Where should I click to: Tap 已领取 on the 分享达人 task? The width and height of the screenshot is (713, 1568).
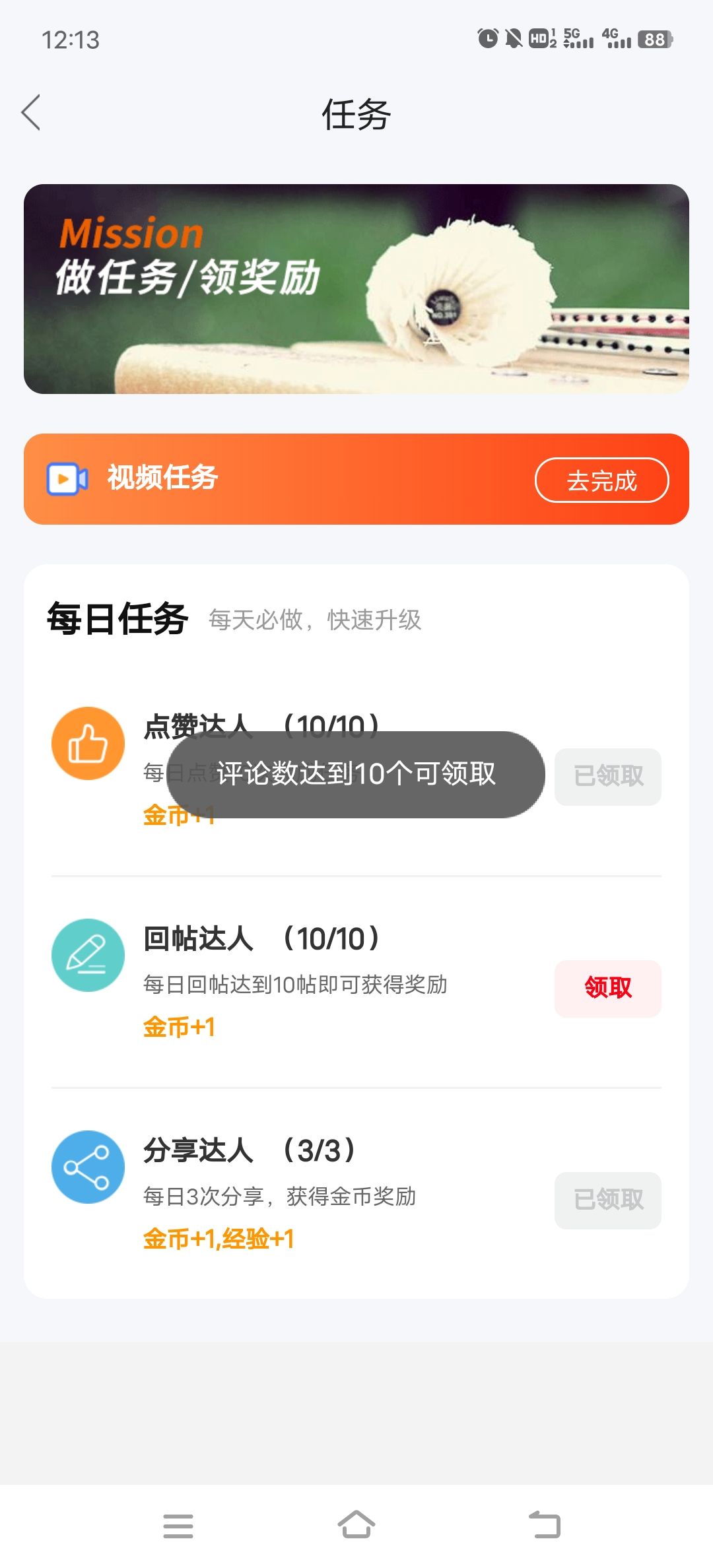(x=607, y=1200)
